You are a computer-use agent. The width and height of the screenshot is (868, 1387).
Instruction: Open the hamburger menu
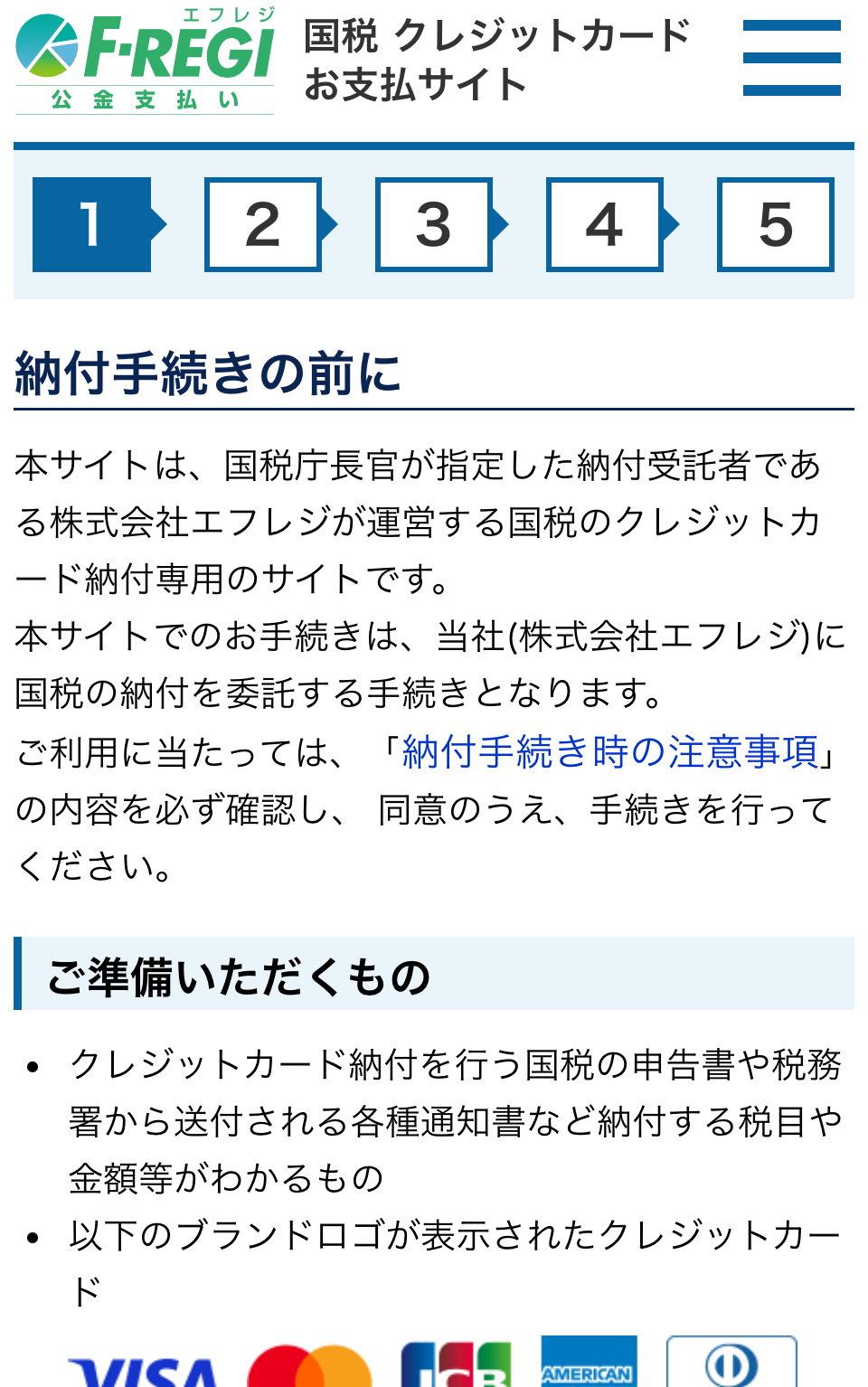point(791,59)
